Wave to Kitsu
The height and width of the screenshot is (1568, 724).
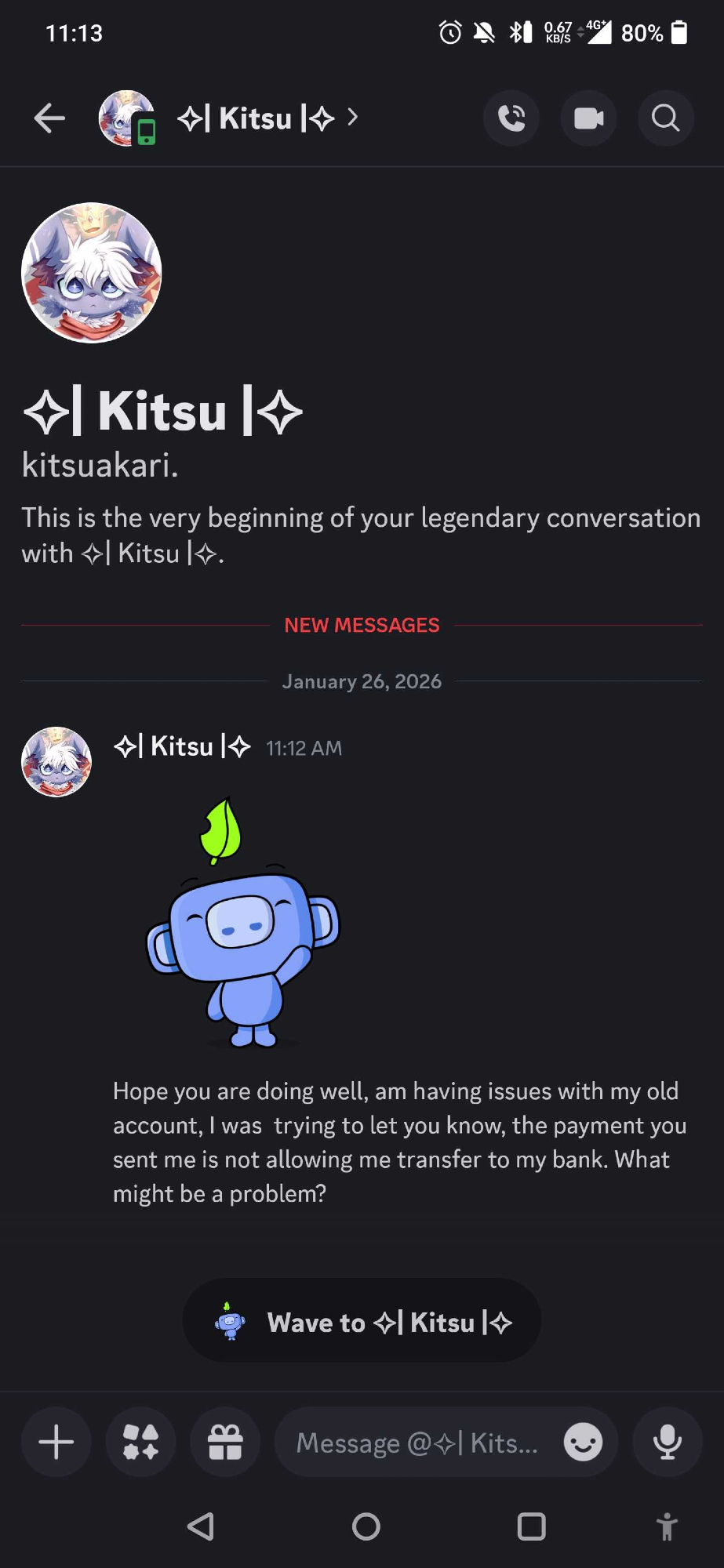[362, 1322]
